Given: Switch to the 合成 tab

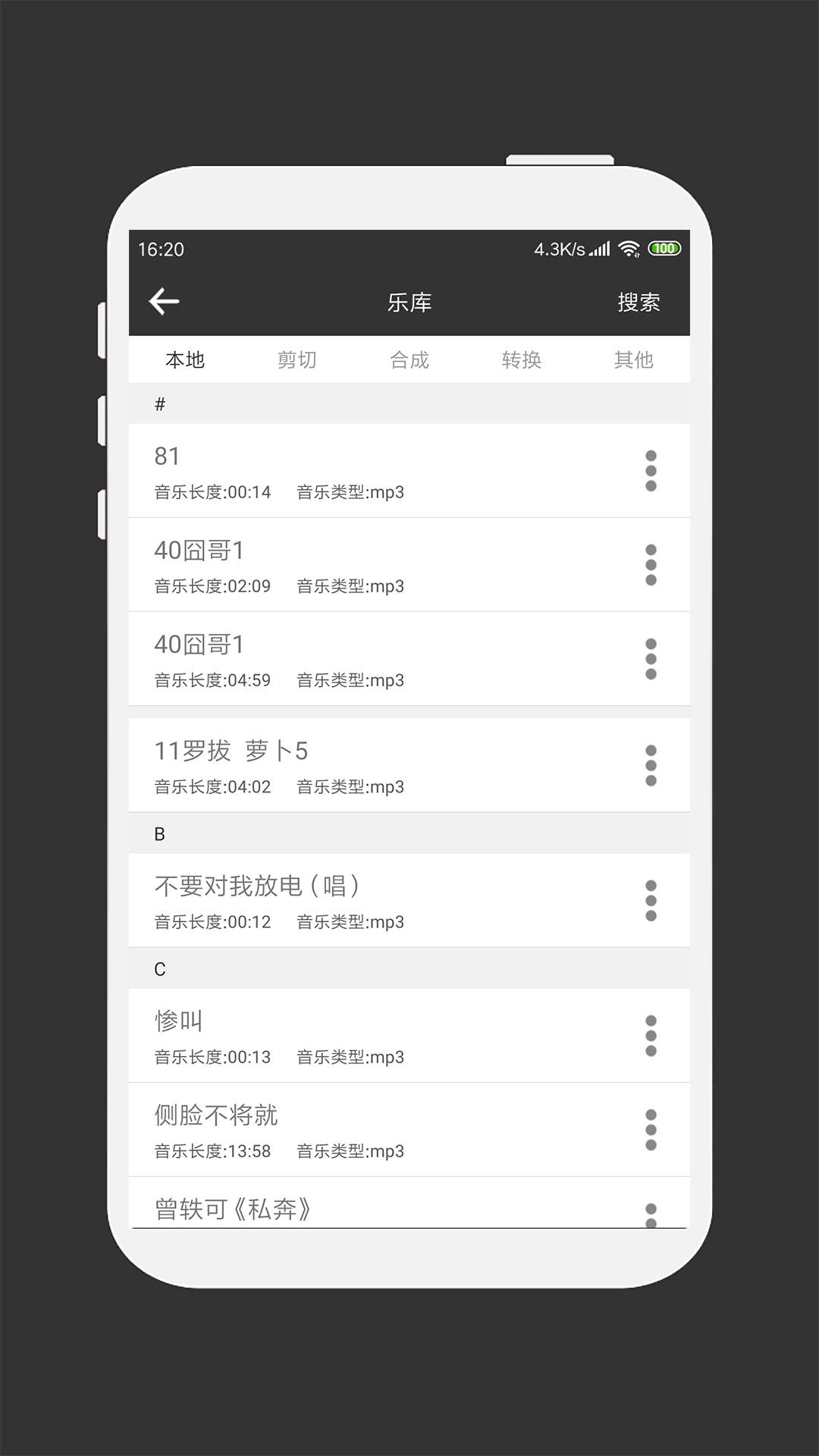Looking at the screenshot, I should [409, 360].
